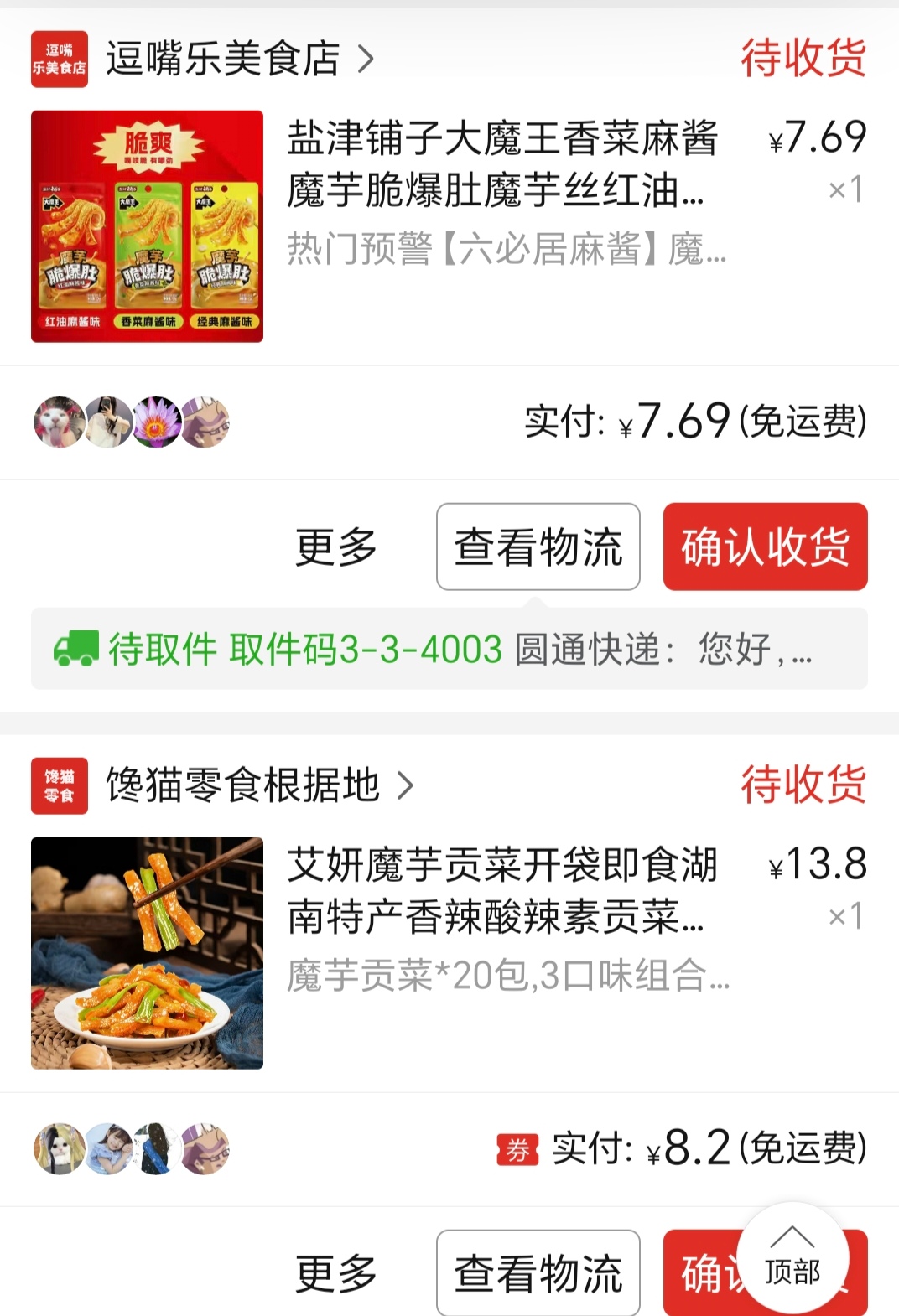The height and width of the screenshot is (1316, 899).
Task: Open the 逗嘴乐美食店 store page
Action: point(222,59)
